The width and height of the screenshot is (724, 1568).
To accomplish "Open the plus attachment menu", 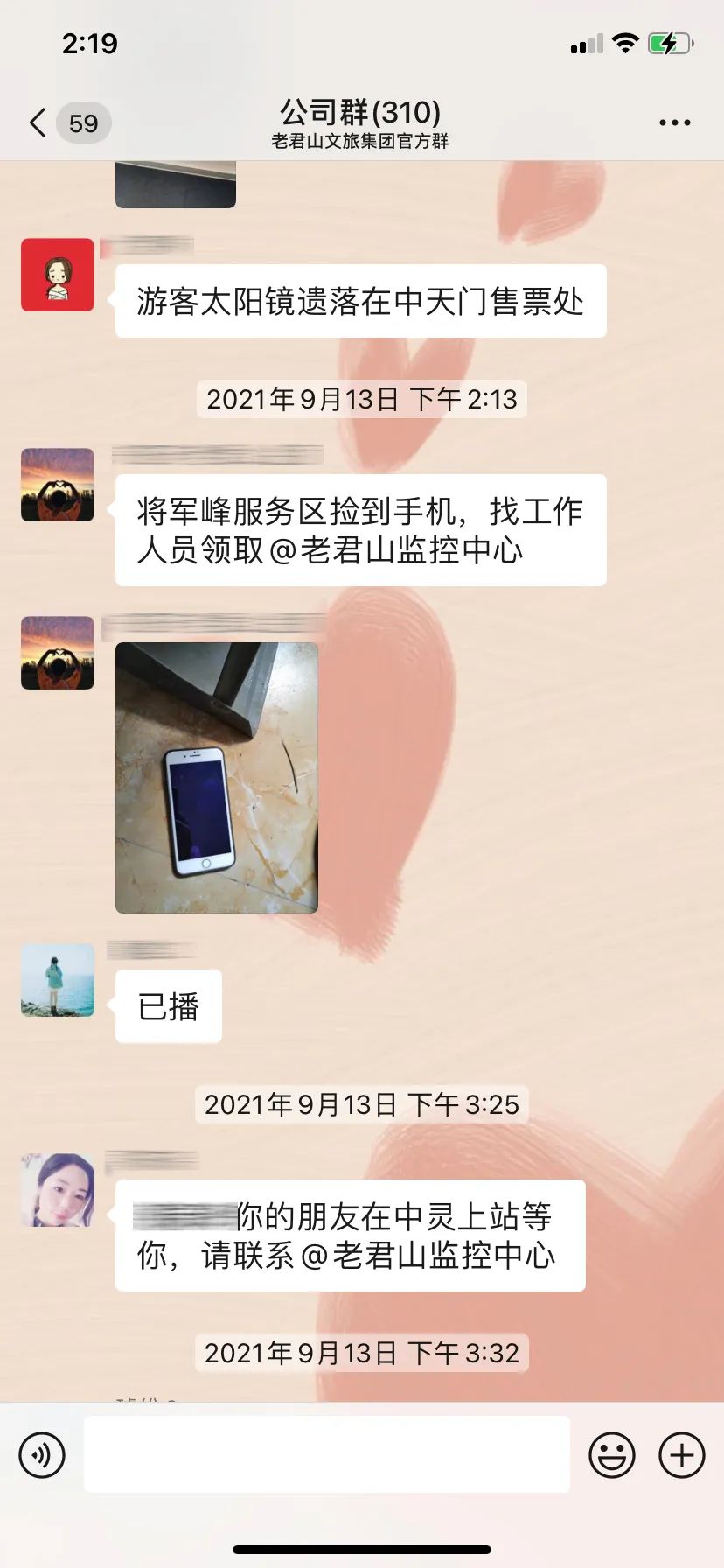I will [x=681, y=1455].
